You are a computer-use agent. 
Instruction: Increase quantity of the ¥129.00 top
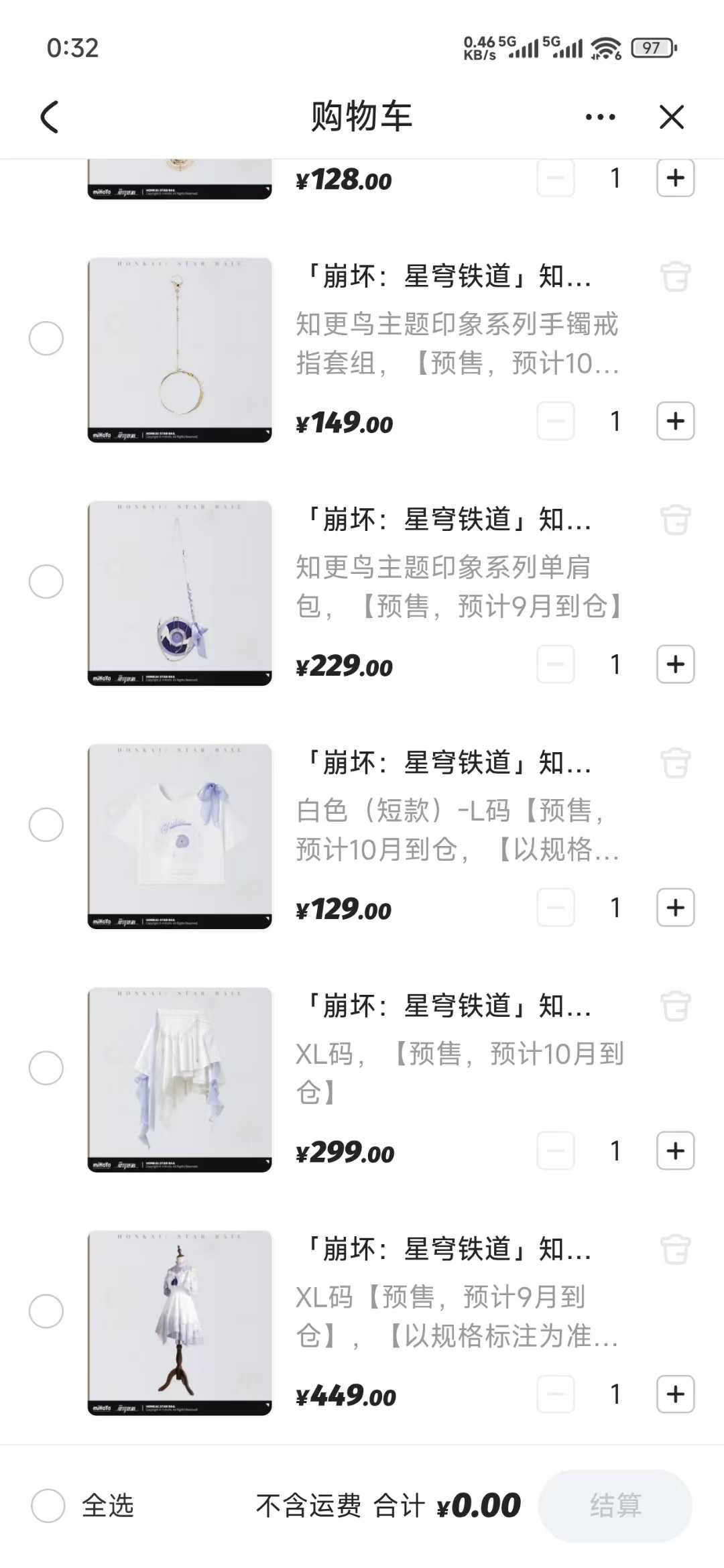[675, 908]
